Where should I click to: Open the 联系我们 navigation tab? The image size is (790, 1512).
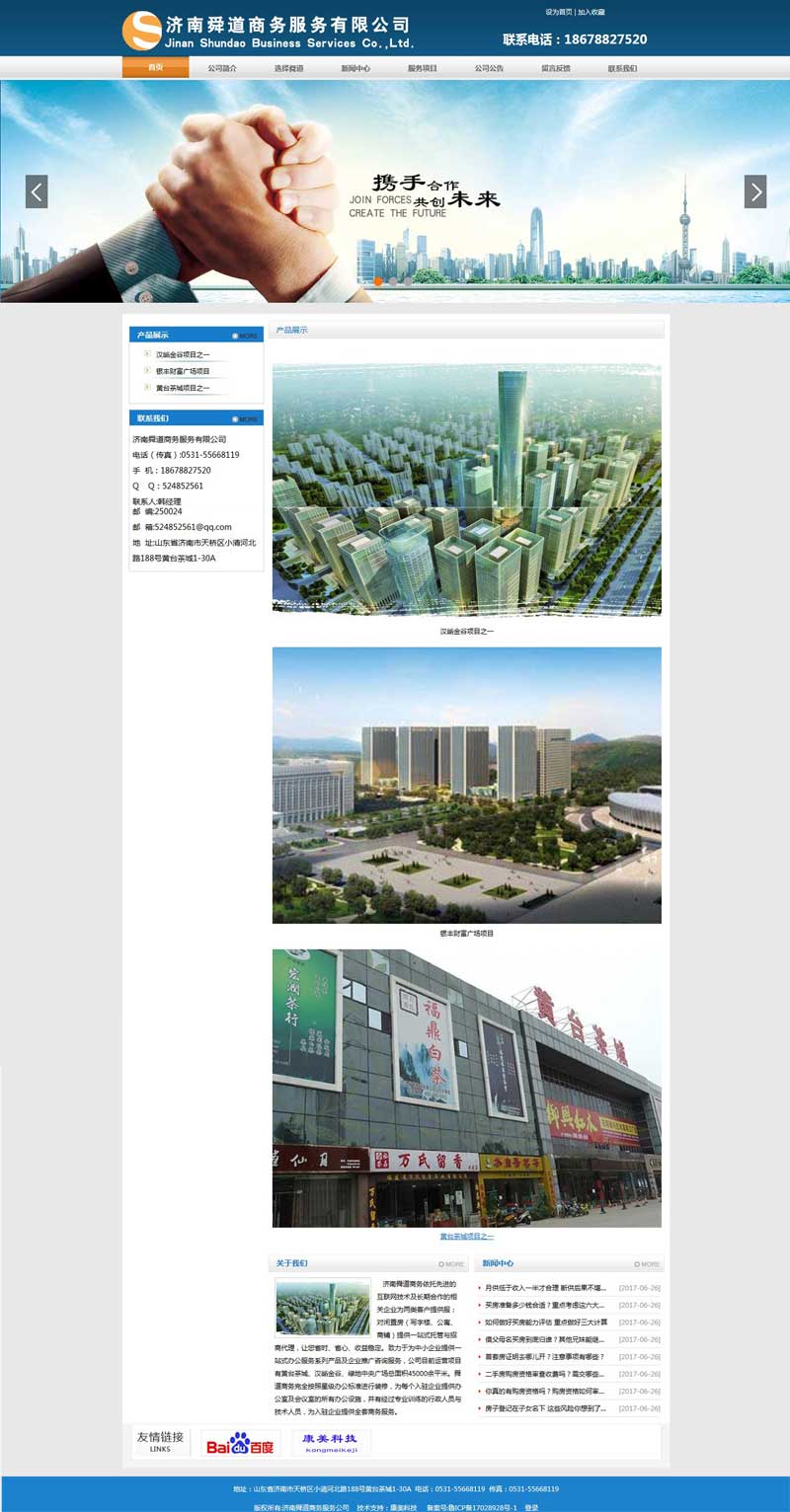(x=622, y=69)
